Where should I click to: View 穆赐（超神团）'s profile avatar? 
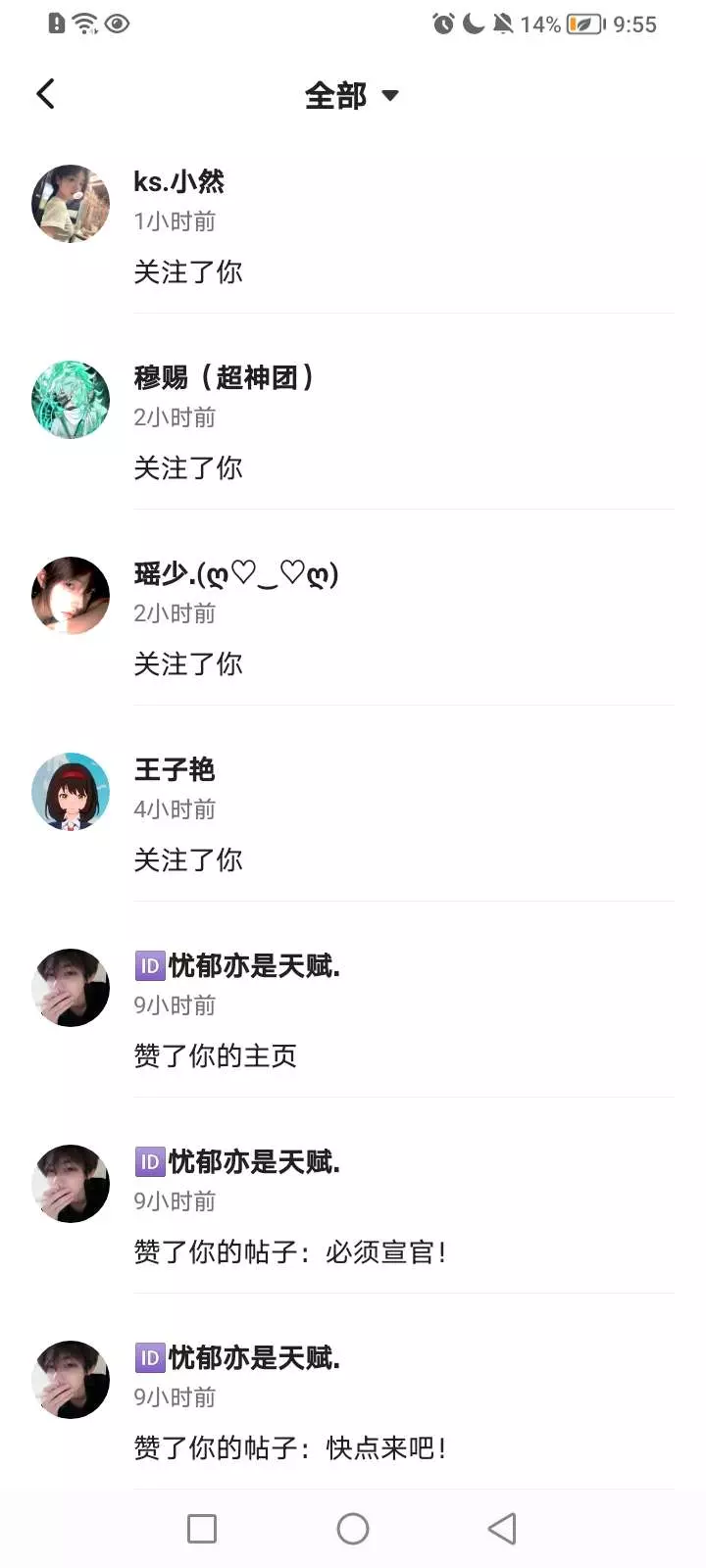[71, 400]
